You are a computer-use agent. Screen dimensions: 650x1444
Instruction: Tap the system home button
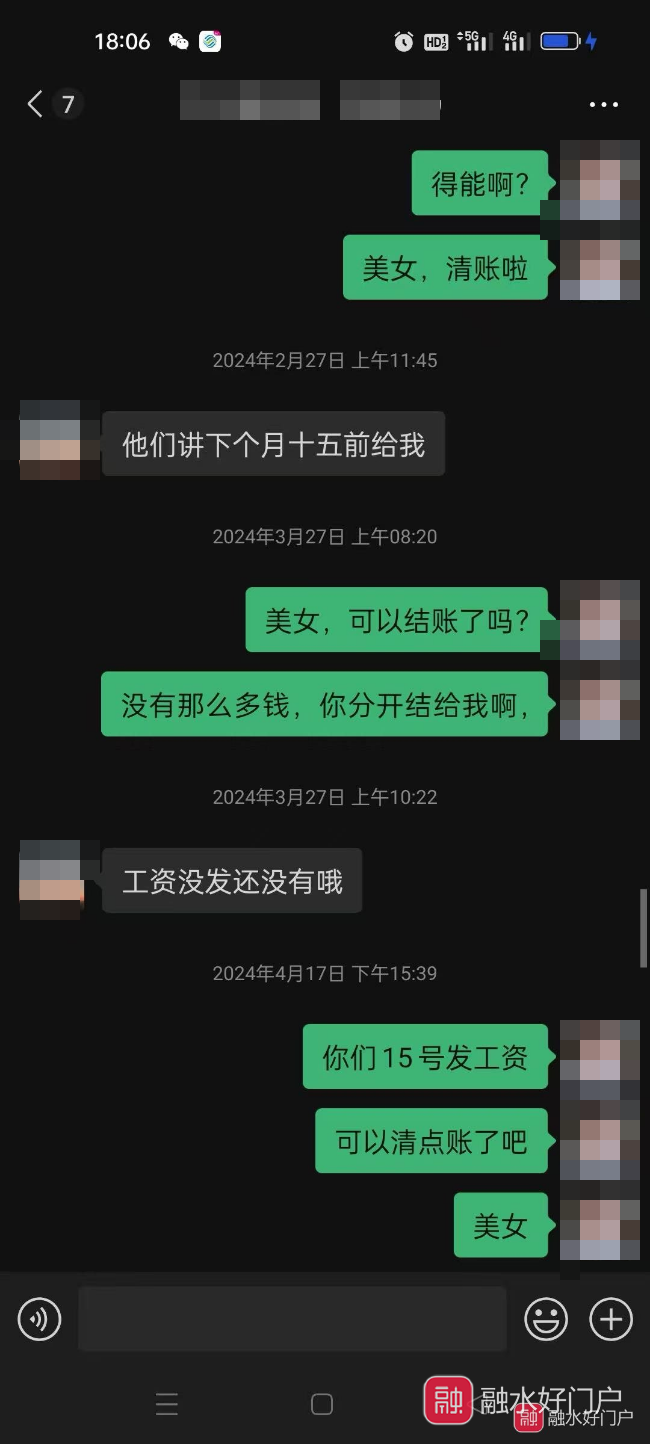(x=321, y=1404)
